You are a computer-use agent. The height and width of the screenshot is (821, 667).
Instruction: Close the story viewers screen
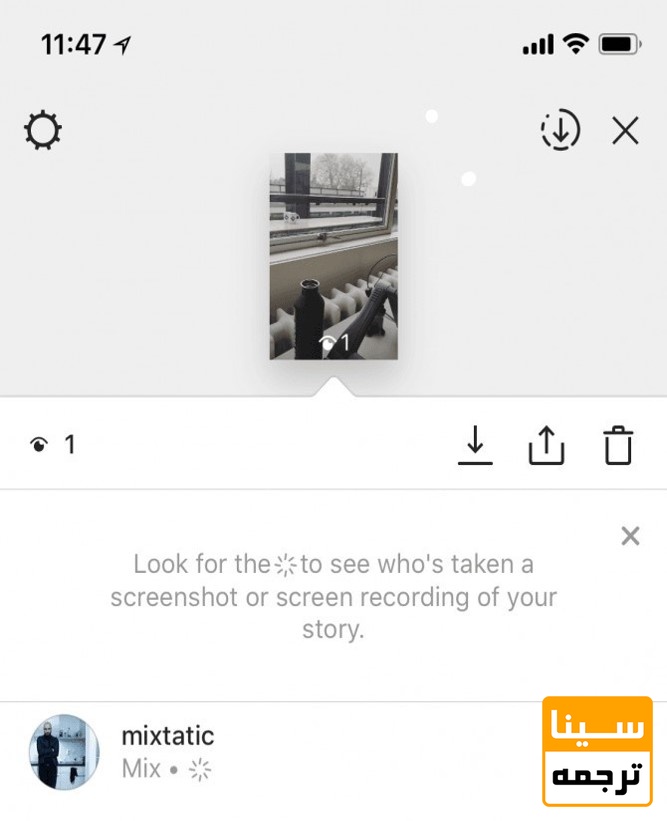(626, 131)
